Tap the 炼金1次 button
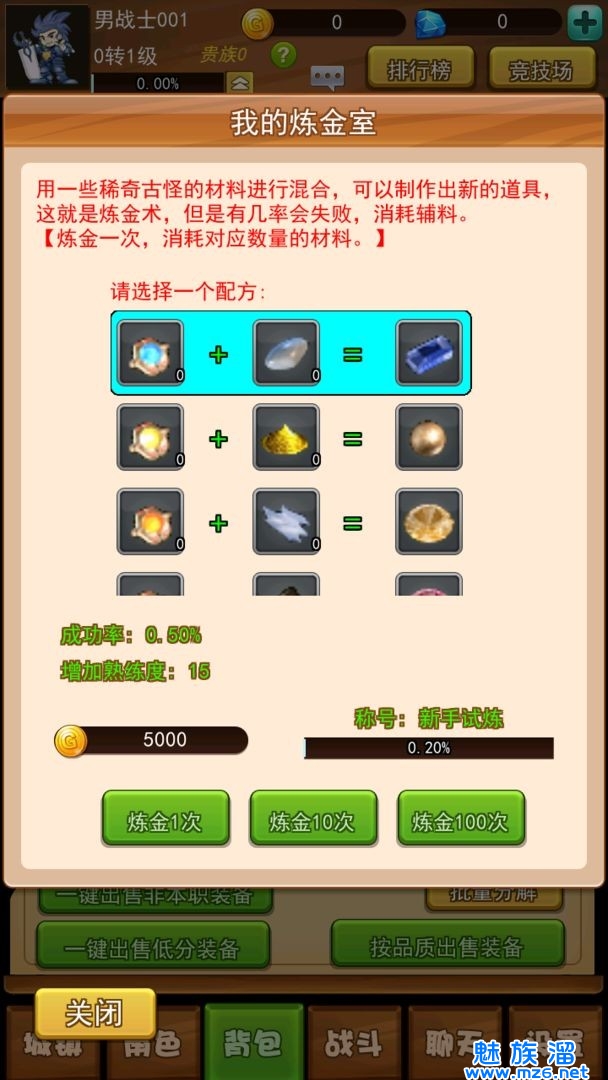The image size is (608, 1080). pos(165,821)
